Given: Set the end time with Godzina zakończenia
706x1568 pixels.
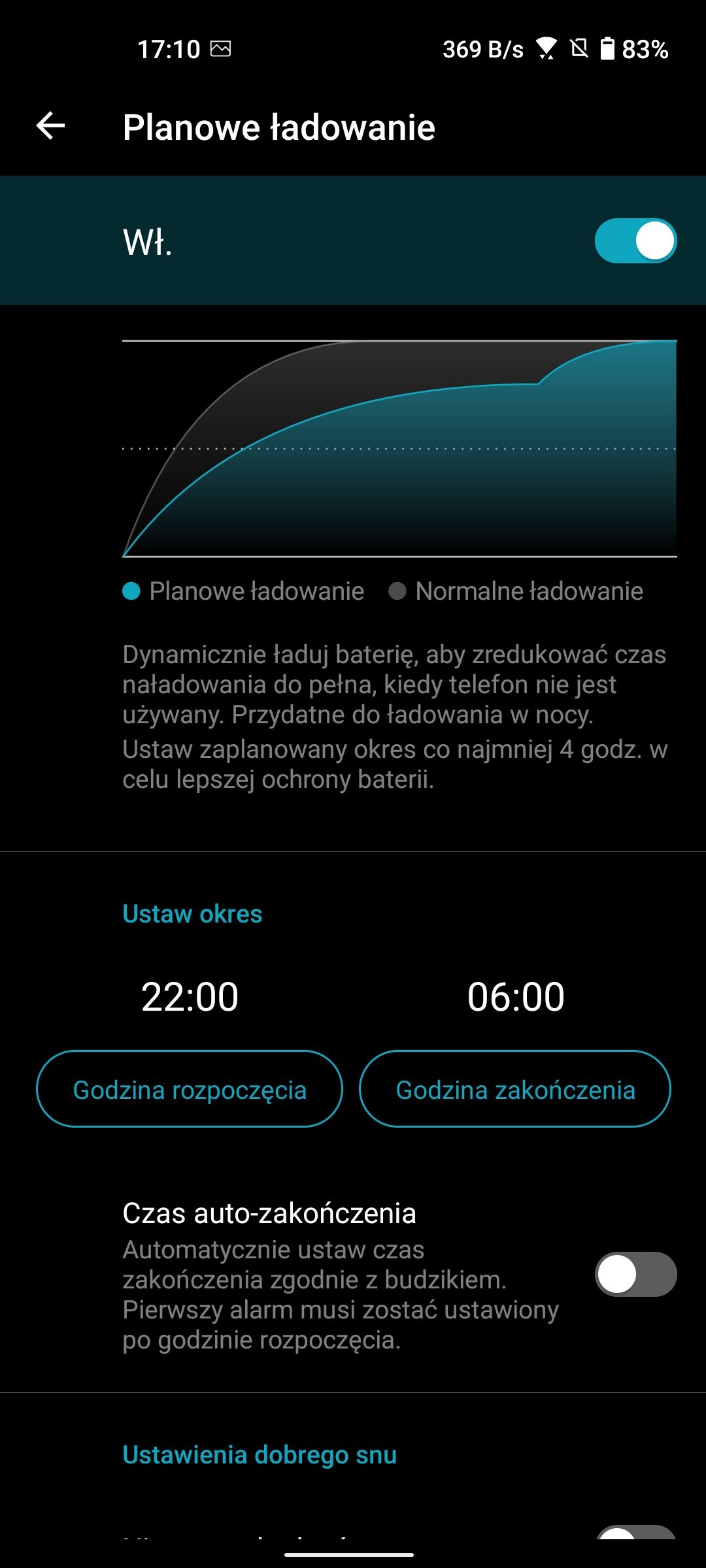Looking at the screenshot, I should pos(515,1089).
